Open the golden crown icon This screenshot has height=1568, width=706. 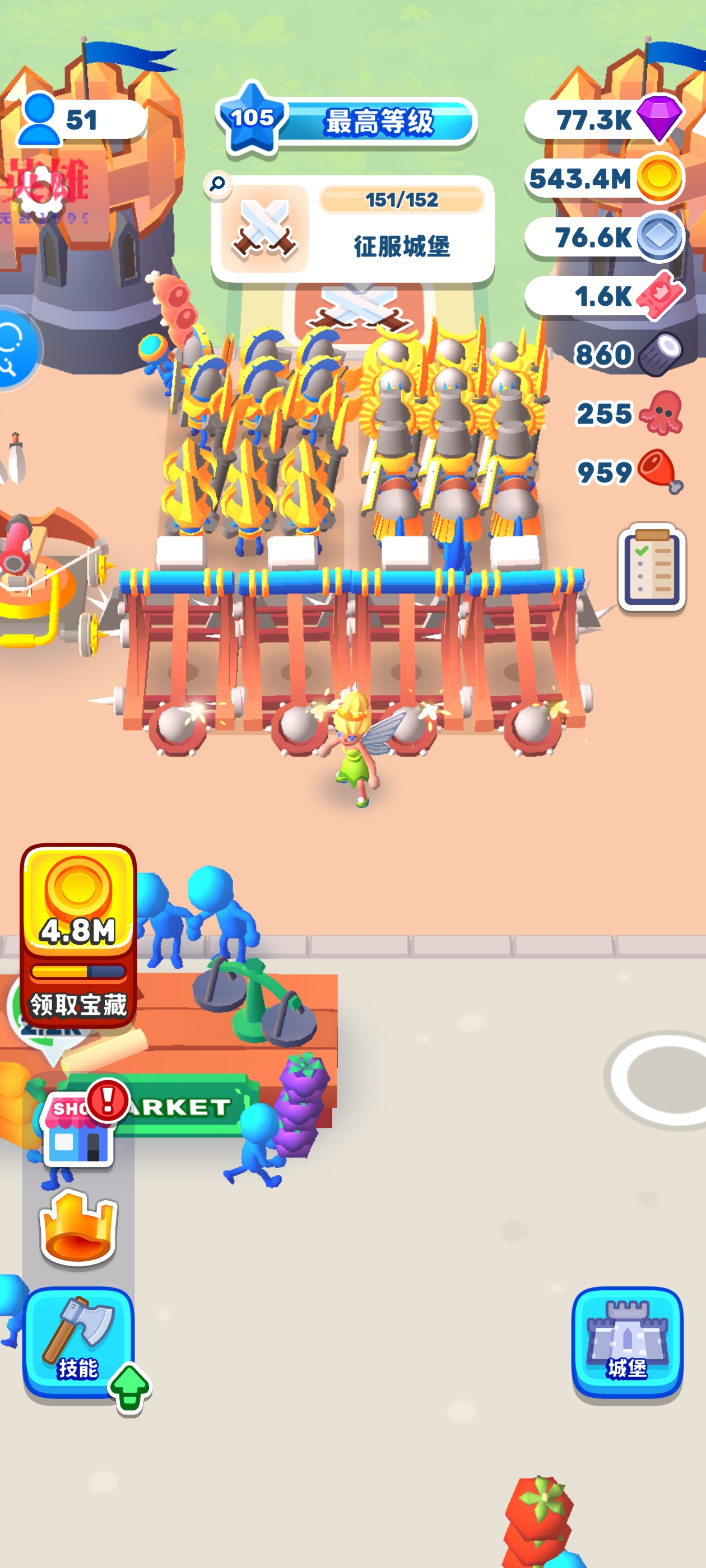78,1230
